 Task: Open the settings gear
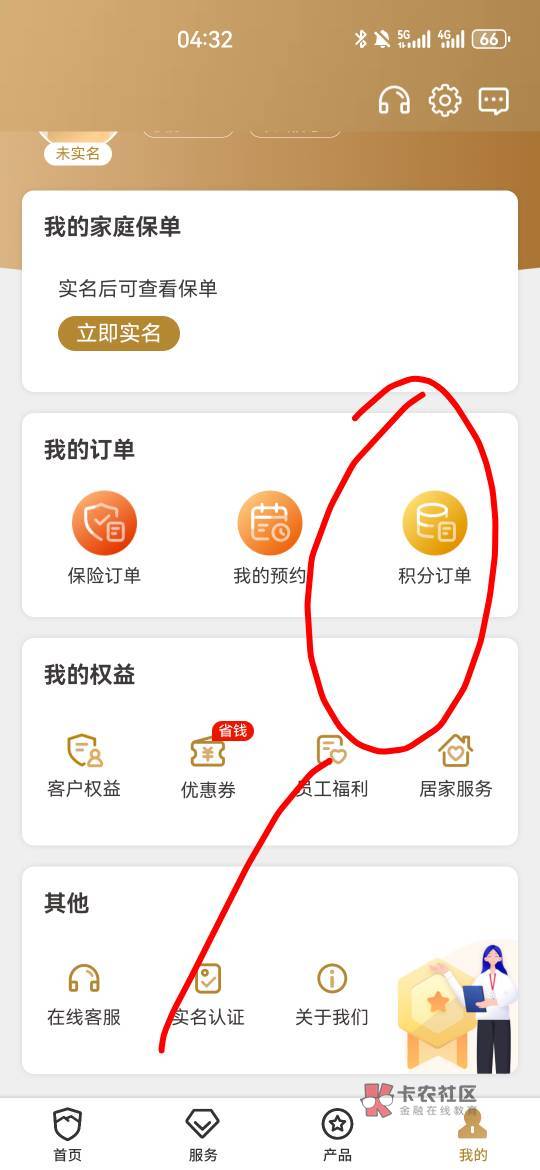445,100
